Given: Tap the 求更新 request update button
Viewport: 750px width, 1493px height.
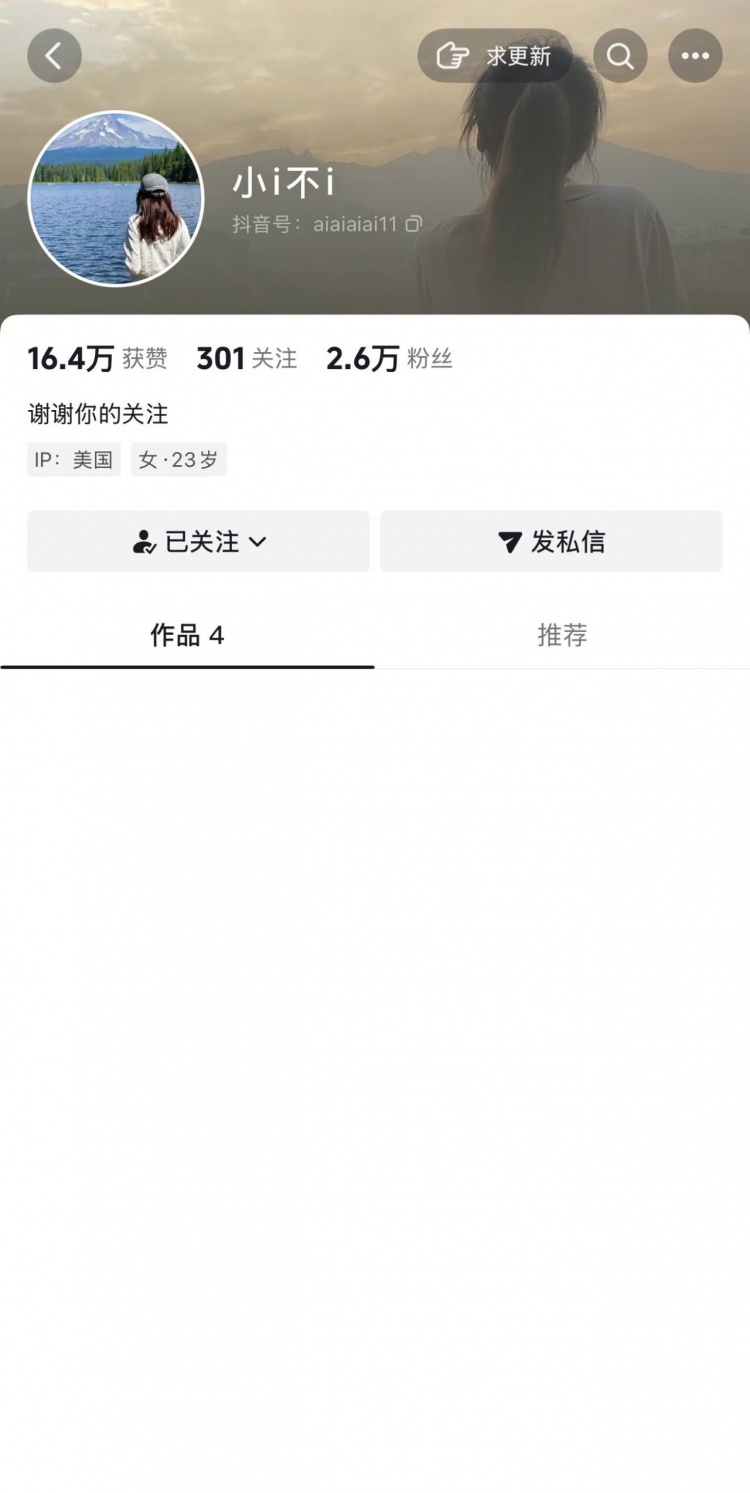Looking at the screenshot, I should pyautogui.click(x=495, y=56).
